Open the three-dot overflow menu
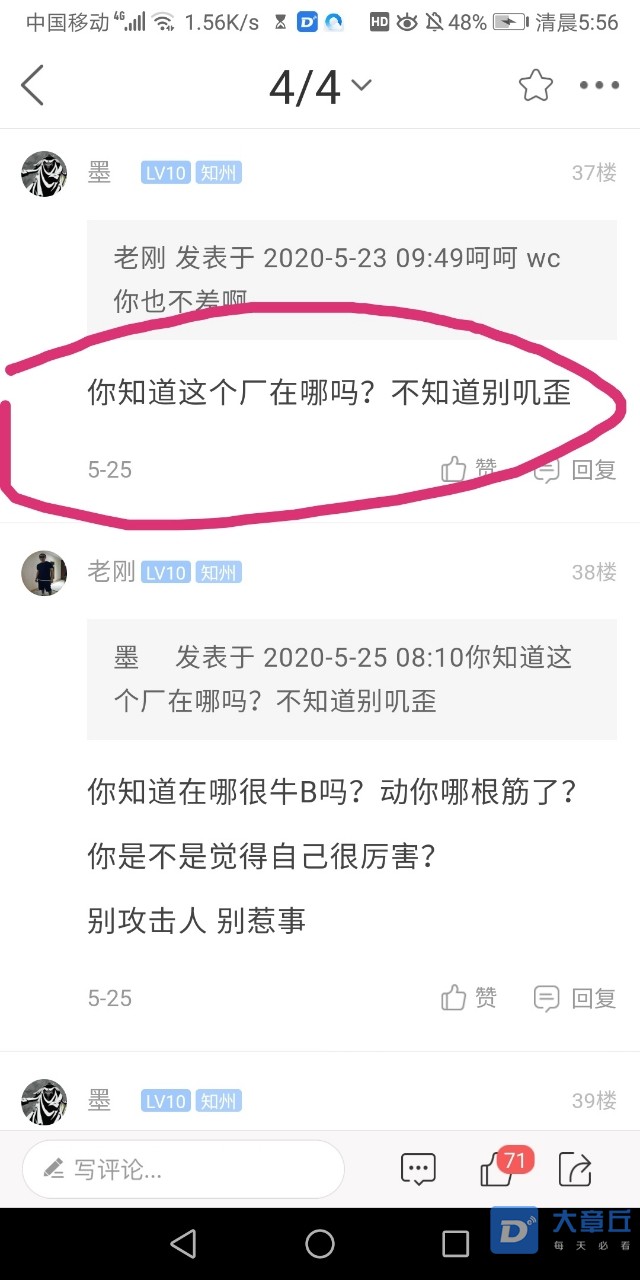640x1280 pixels. [x=600, y=86]
